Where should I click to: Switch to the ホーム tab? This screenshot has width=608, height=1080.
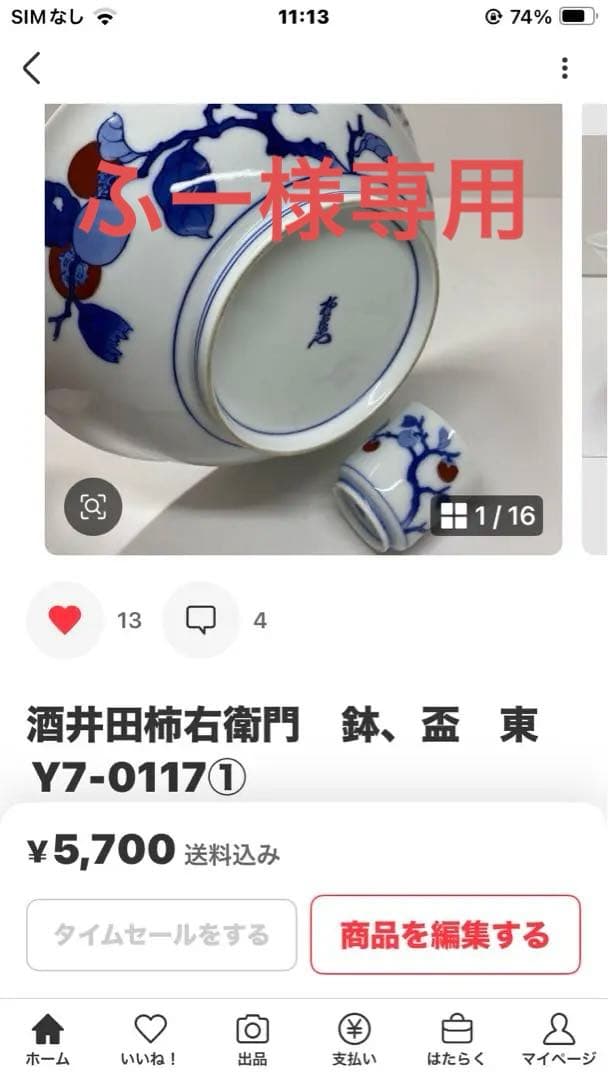pos(47,1038)
